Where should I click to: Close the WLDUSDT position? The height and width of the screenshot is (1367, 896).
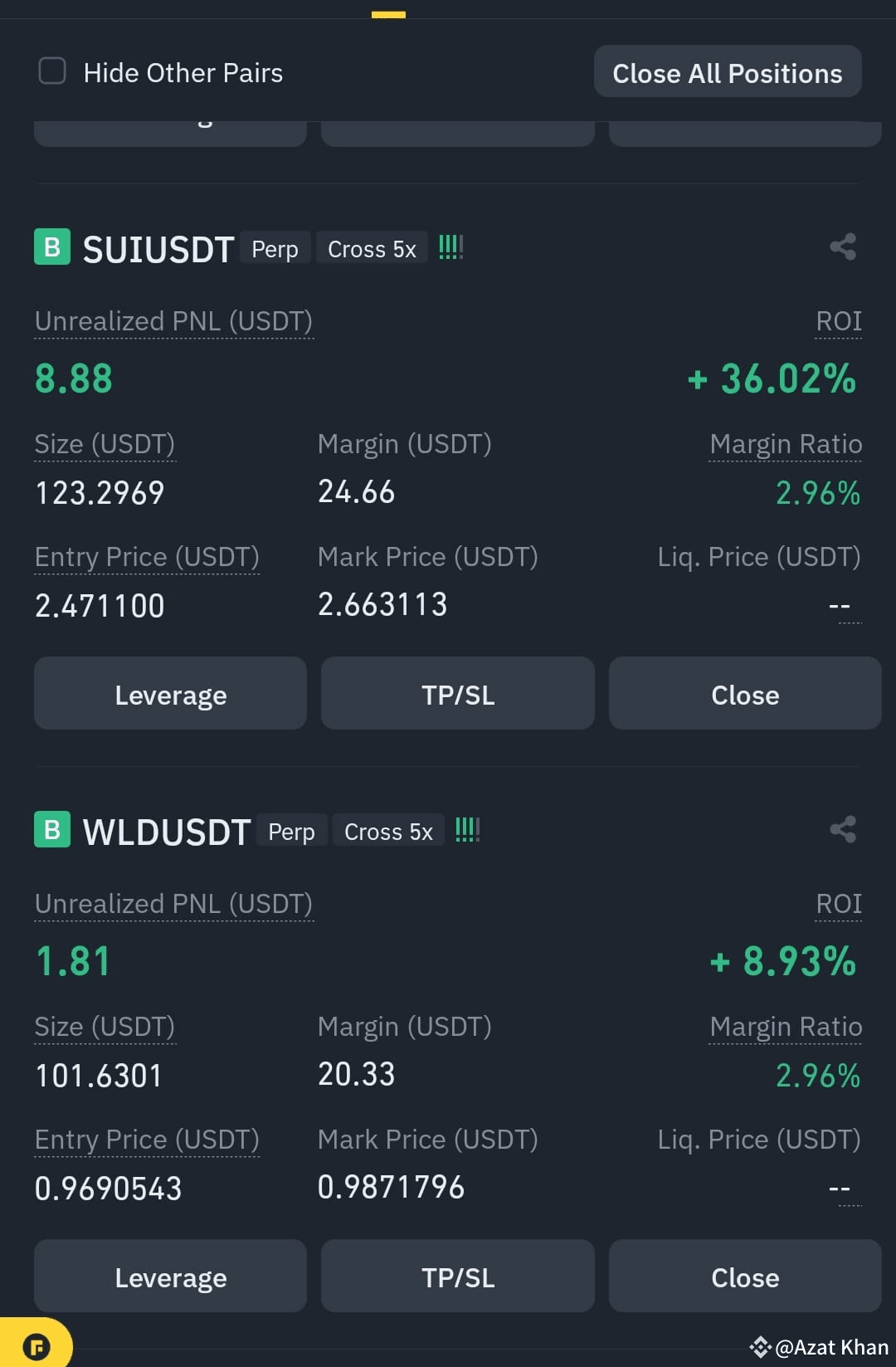(x=744, y=1276)
